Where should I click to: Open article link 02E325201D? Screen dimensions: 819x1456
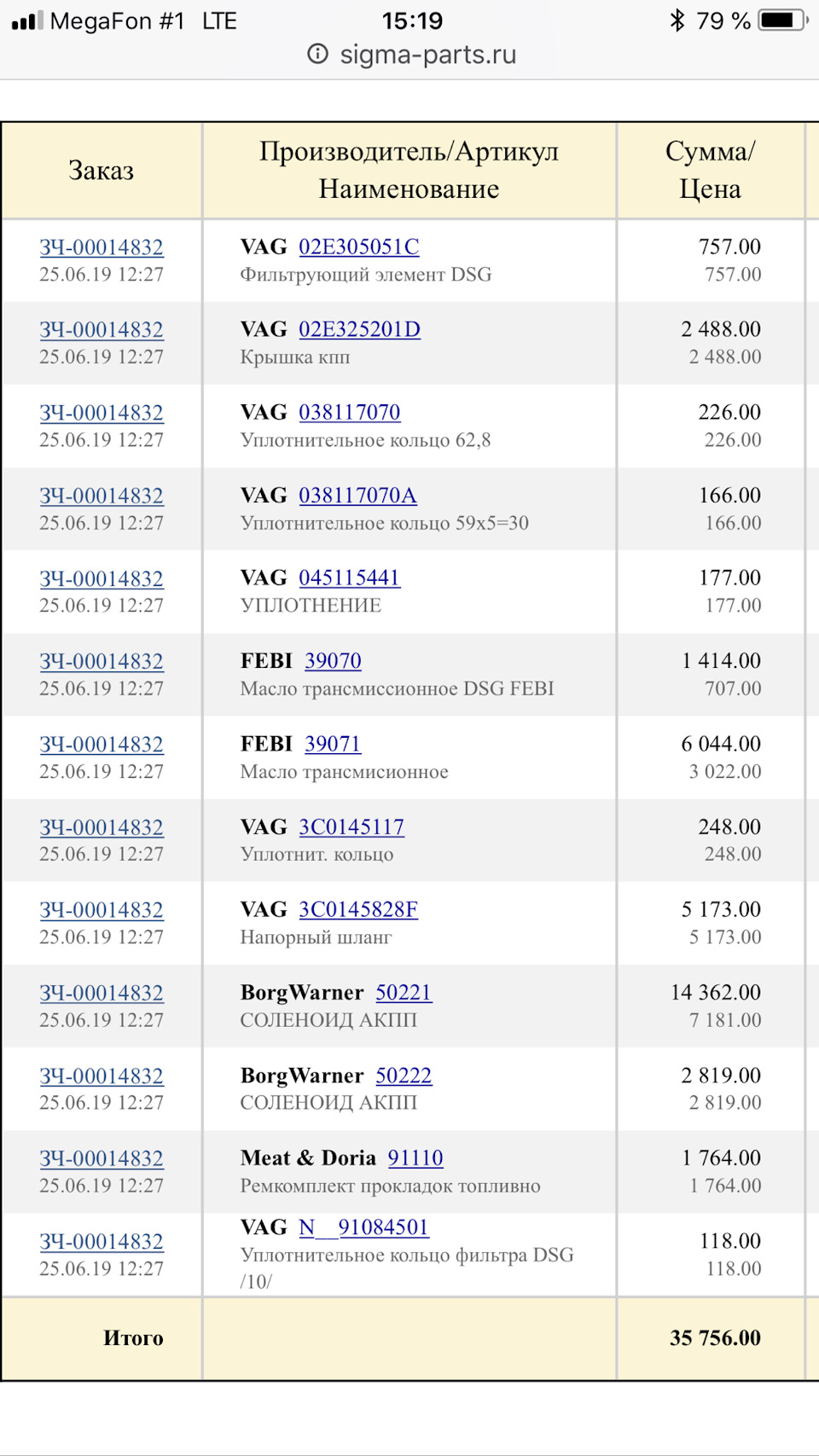pyautogui.click(x=359, y=329)
